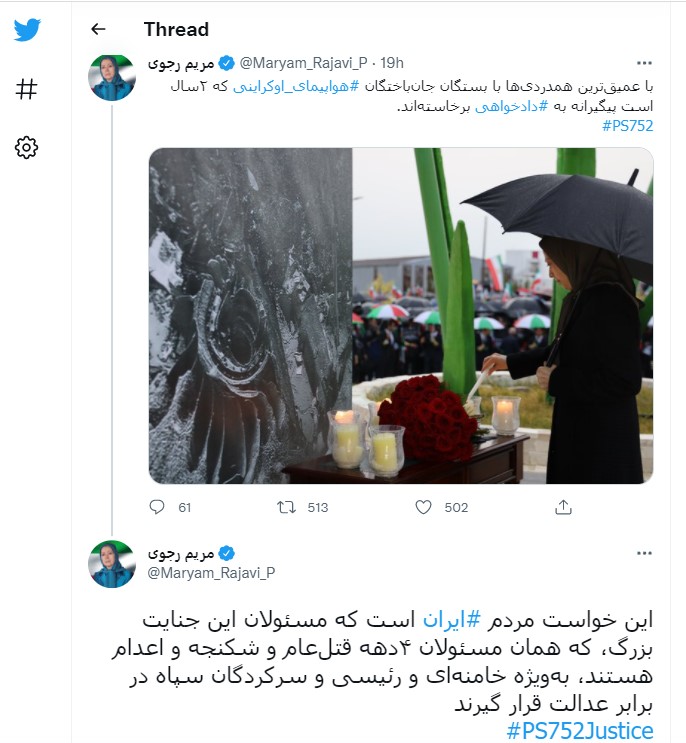Open the #PS752Justice hashtag link

[580, 731]
